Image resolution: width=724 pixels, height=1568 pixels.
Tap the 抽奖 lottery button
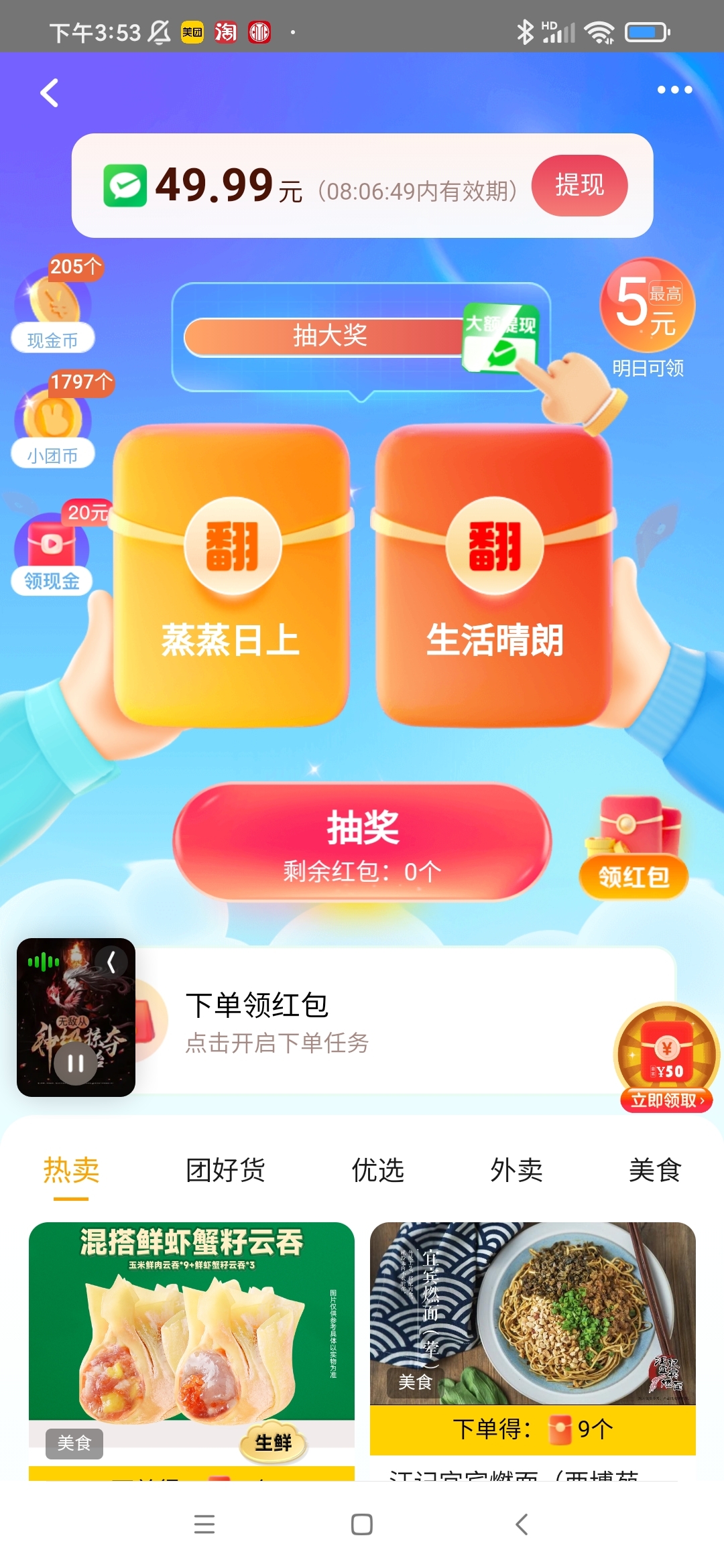click(362, 842)
